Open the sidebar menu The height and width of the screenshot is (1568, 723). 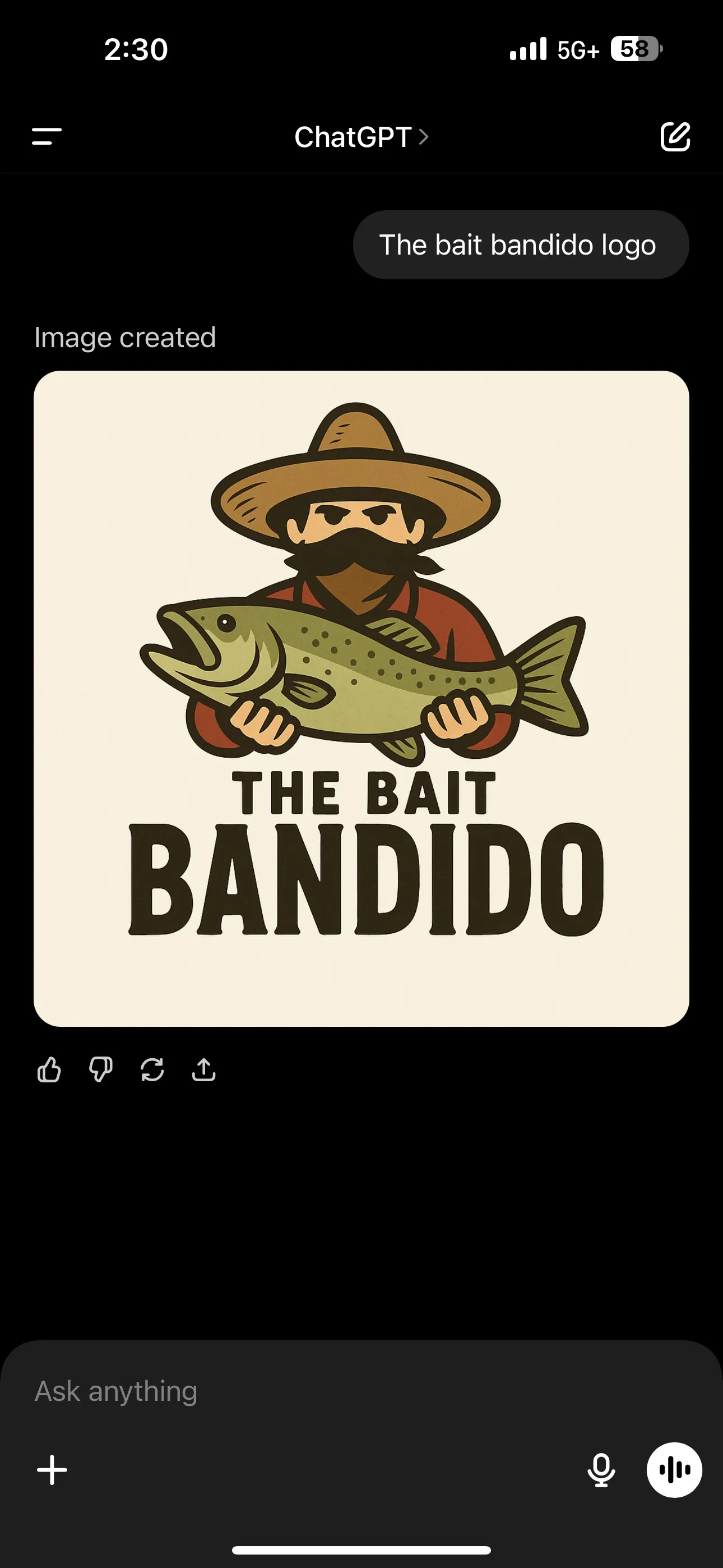47,136
